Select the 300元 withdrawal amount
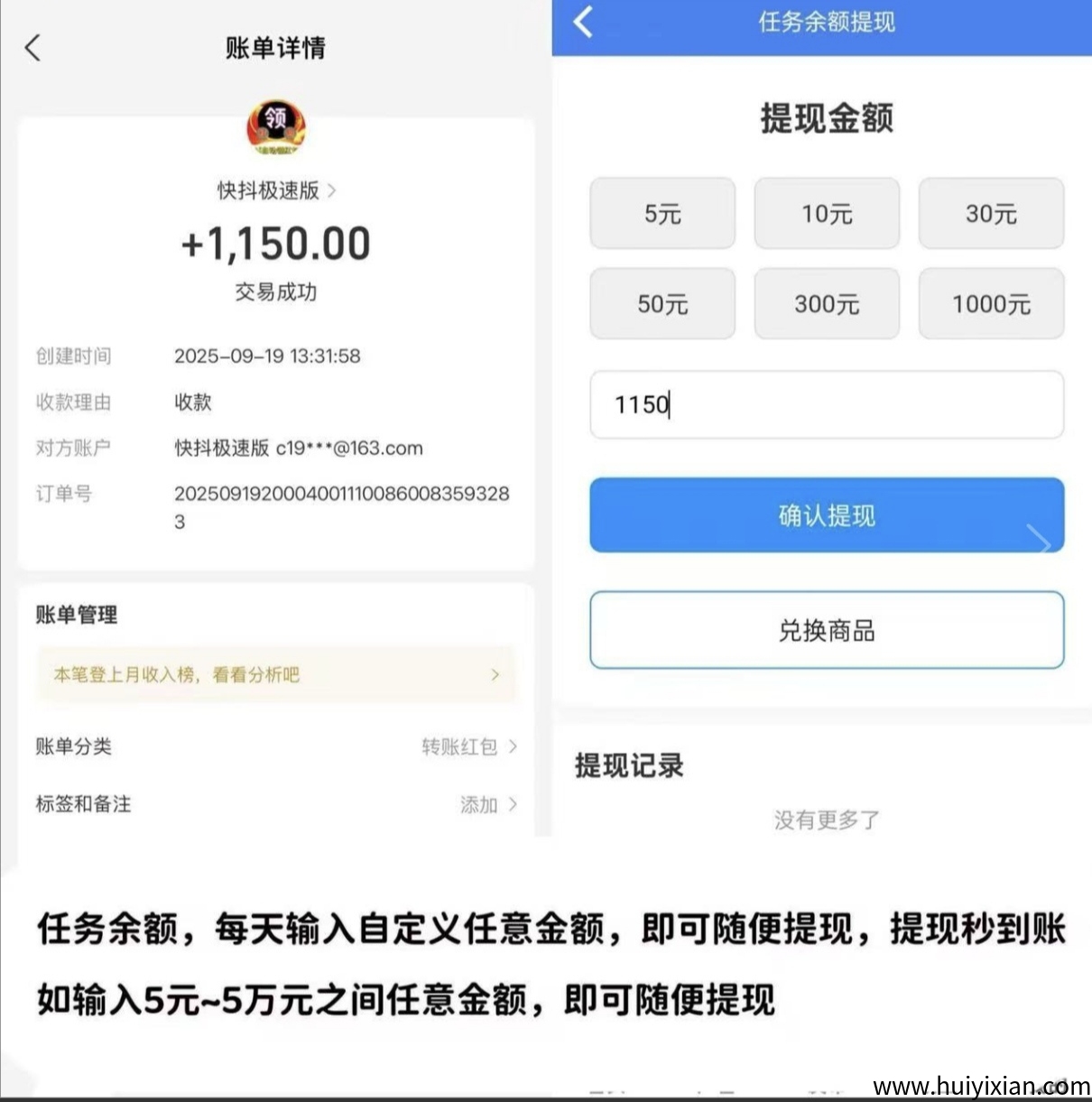This screenshot has height=1102, width=1092. (x=826, y=304)
